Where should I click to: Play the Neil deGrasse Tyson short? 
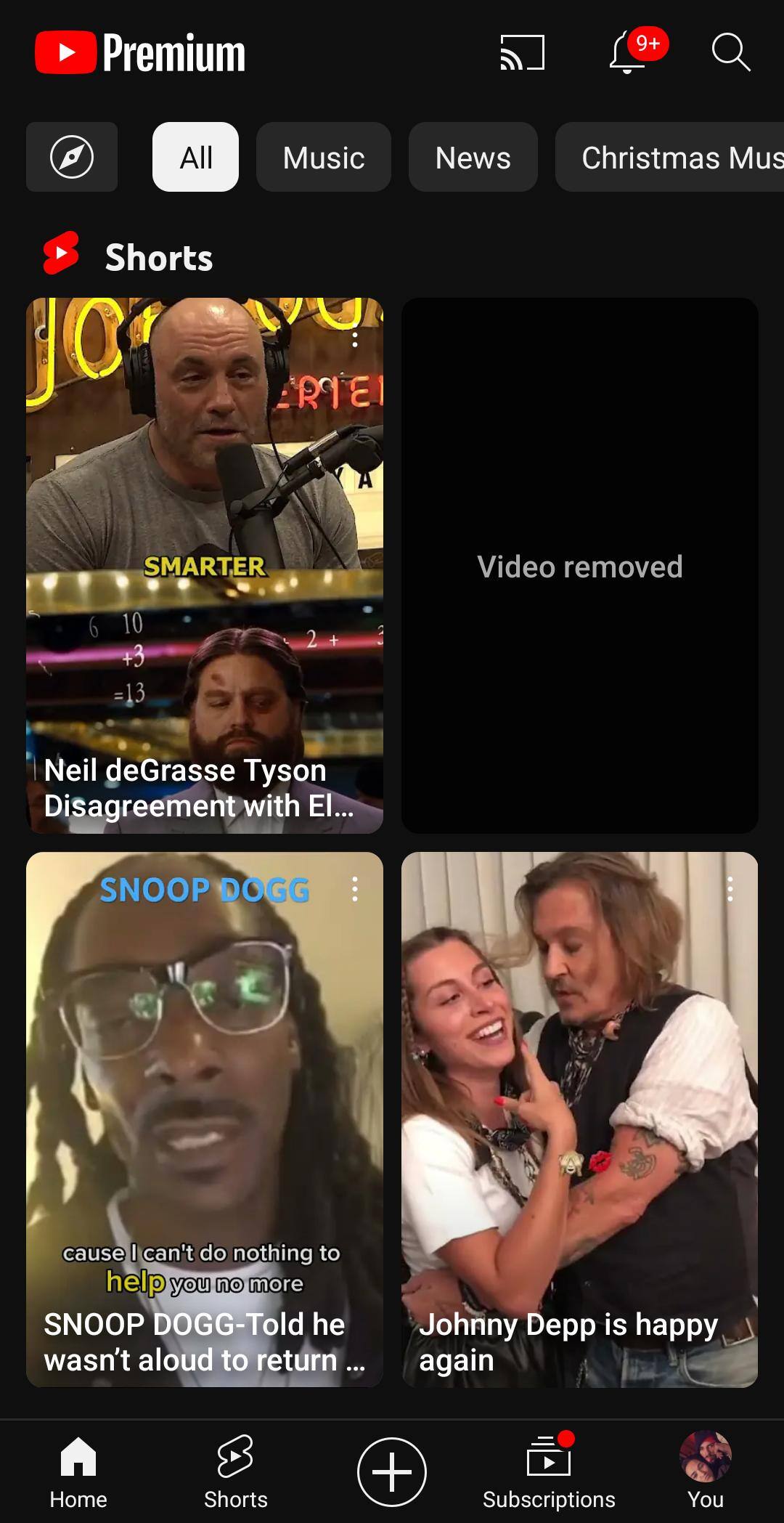tap(205, 566)
